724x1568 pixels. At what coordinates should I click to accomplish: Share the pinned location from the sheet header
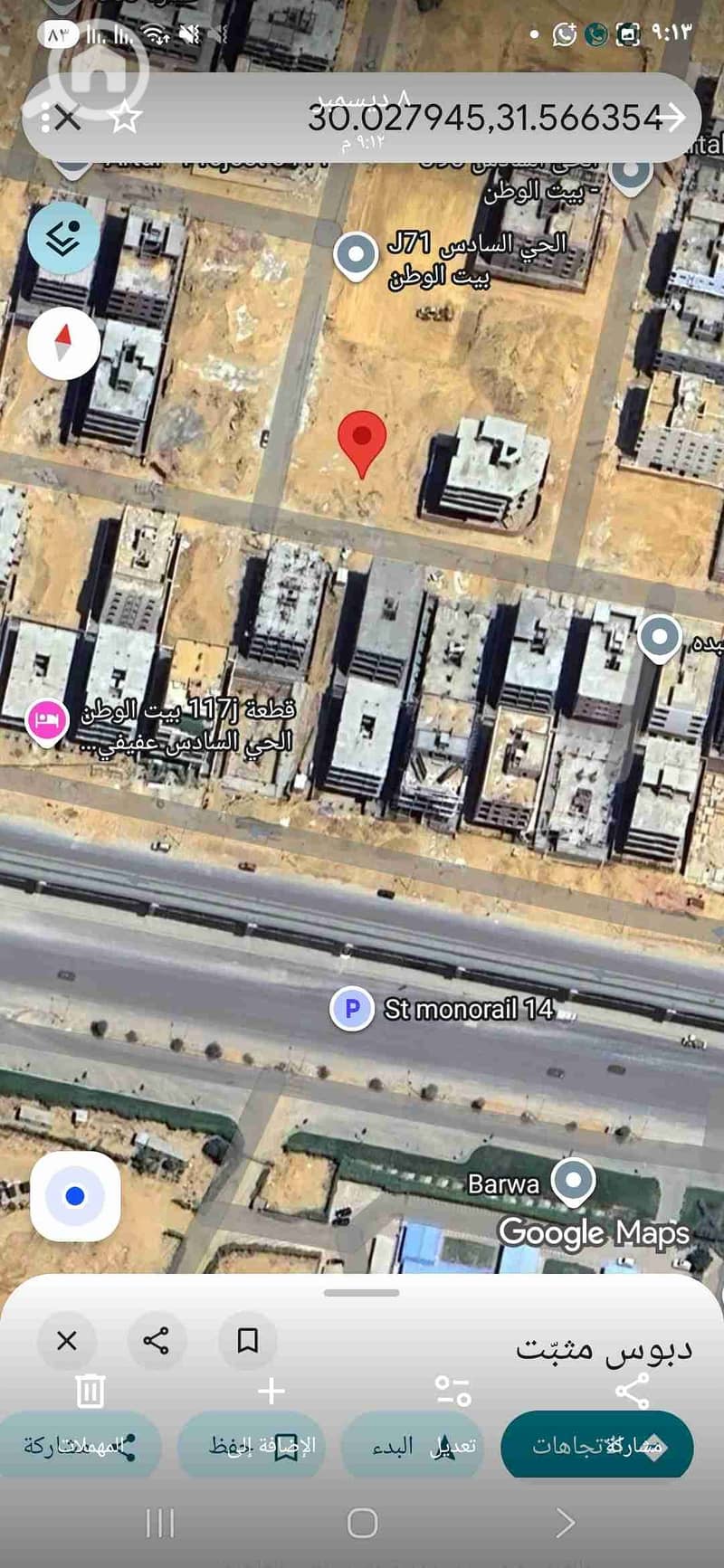click(x=157, y=1340)
